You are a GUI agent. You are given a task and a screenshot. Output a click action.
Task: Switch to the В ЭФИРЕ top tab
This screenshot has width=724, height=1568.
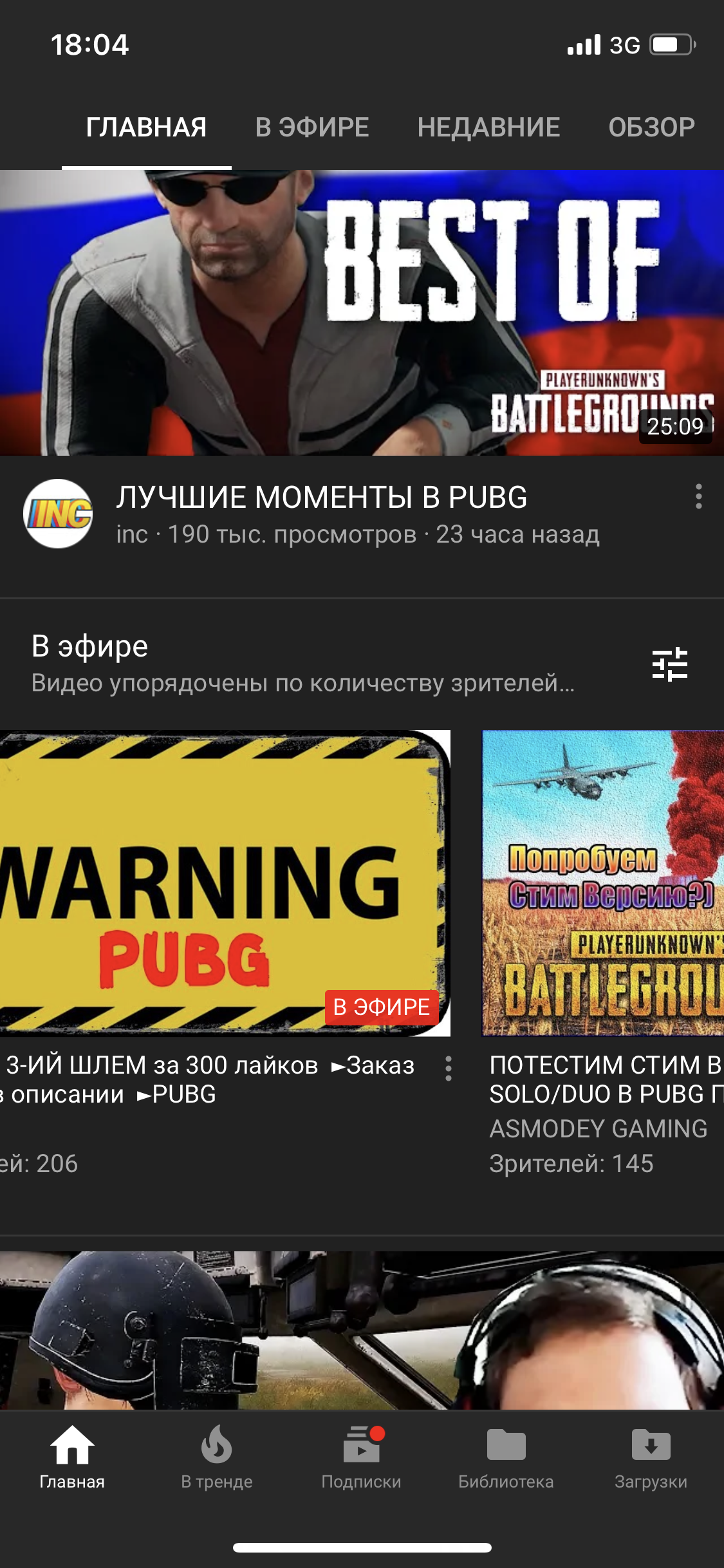(312, 127)
